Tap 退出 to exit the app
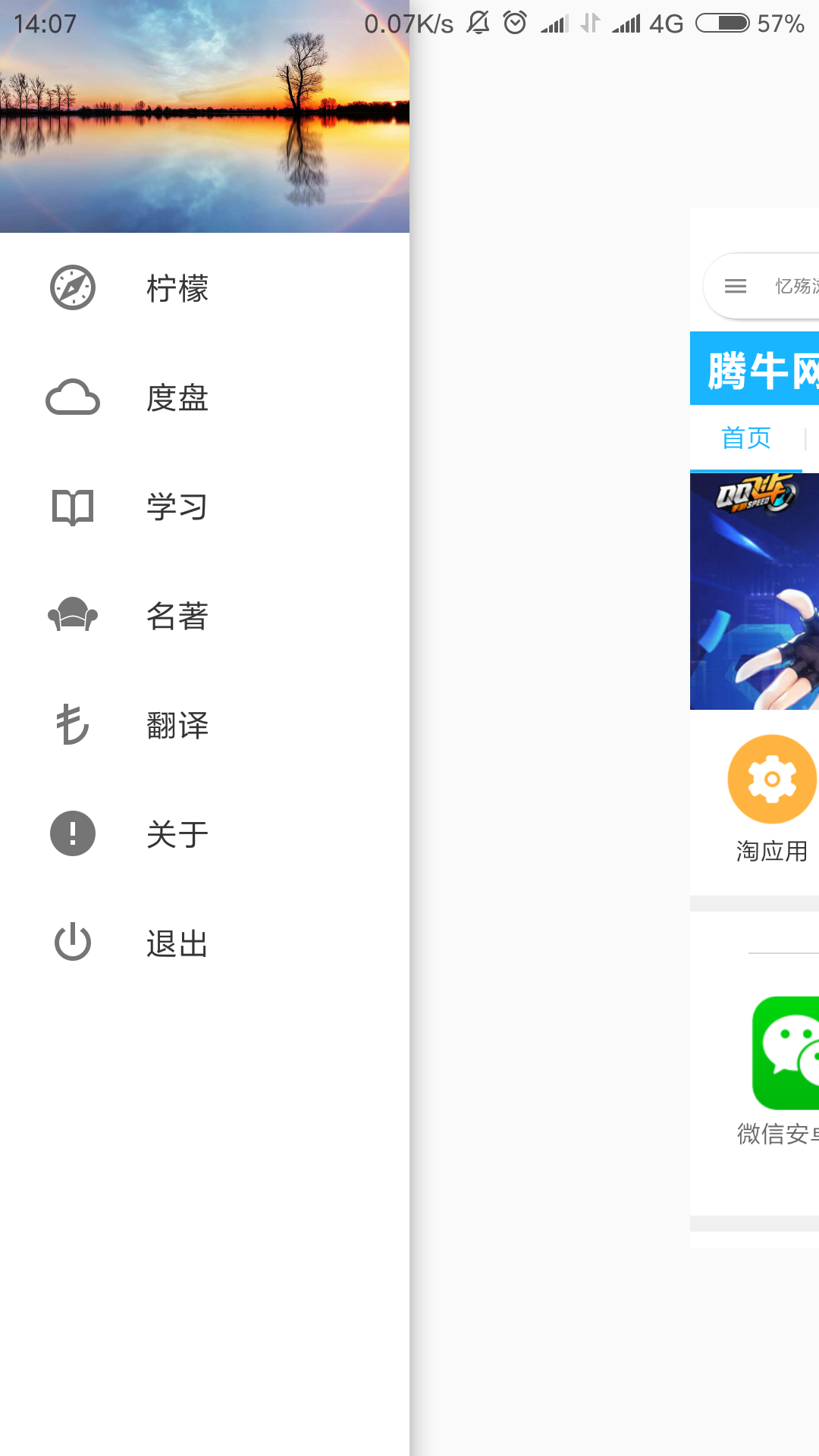The image size is (819, 1456). (177, 943)
